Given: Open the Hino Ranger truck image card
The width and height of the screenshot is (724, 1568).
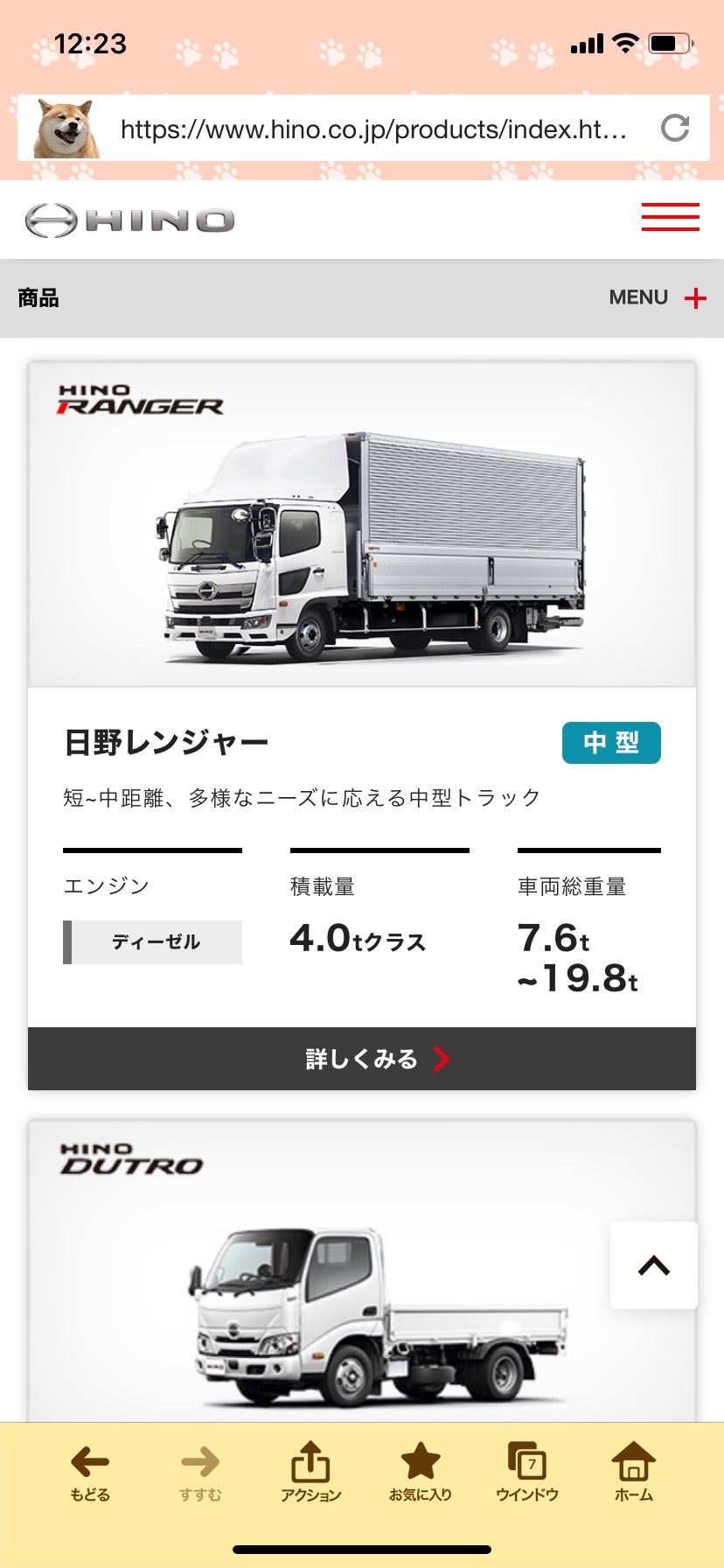Looking at the screenshot, I should click(362, 525).
